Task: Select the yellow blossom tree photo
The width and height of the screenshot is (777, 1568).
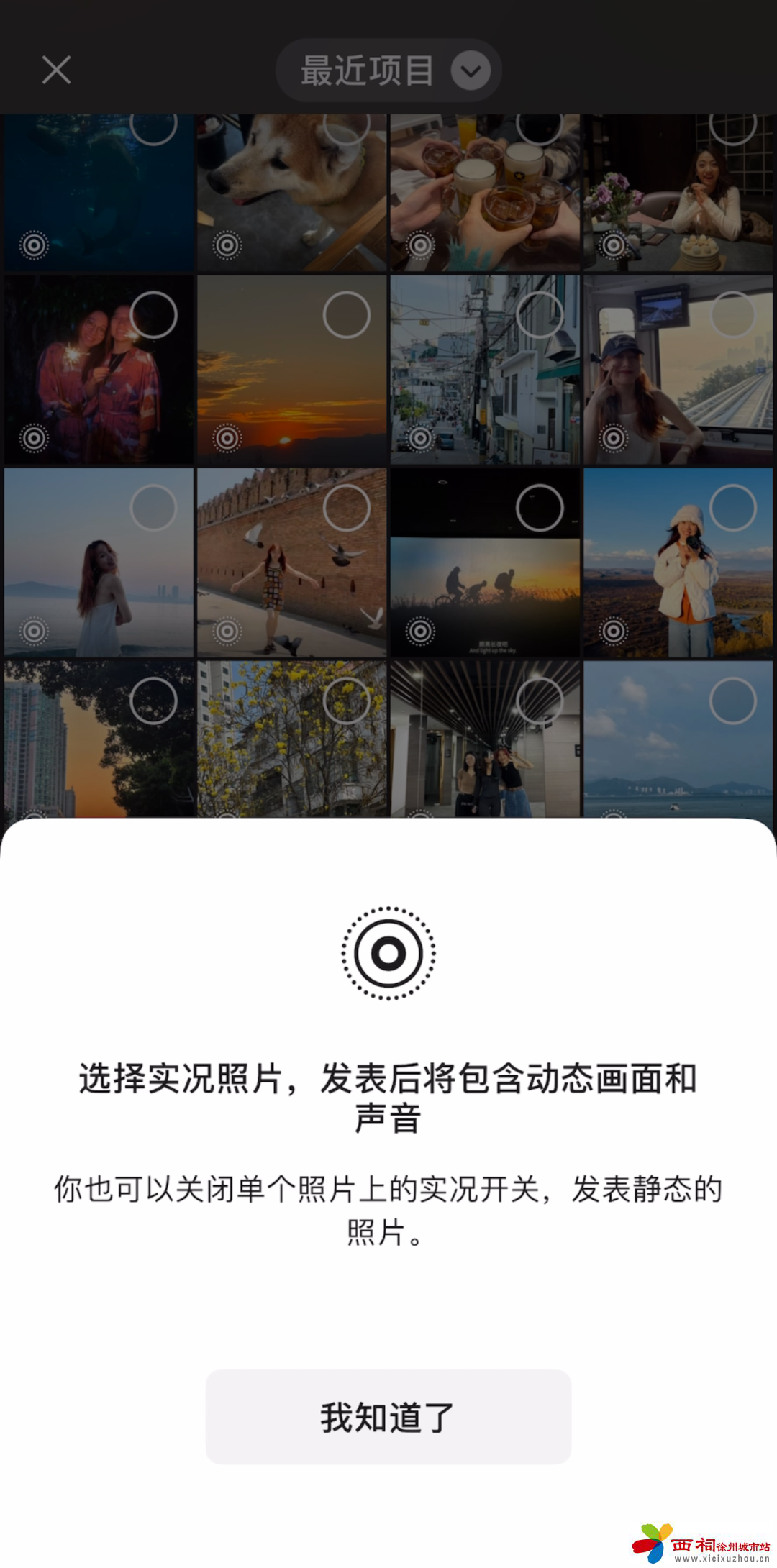Action: click(346, 701)
